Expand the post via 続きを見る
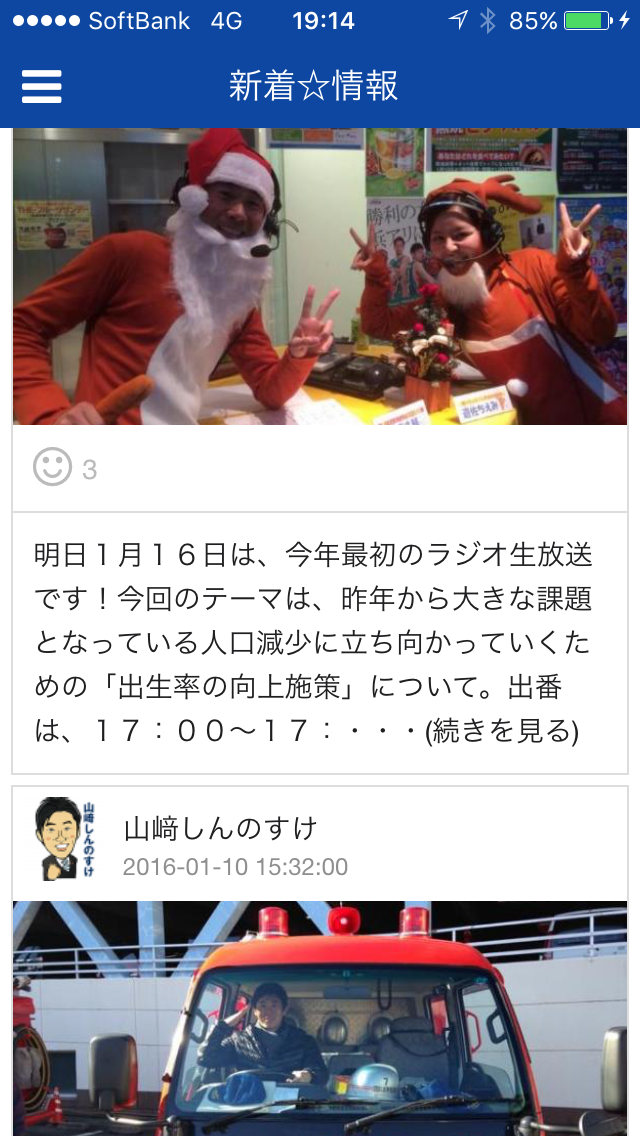Screen dimensions: 640x1136 click(x=502, y=732)
